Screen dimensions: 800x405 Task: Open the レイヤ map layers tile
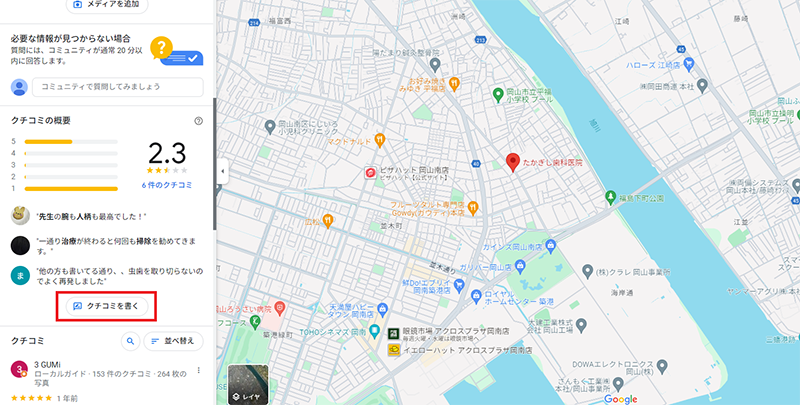[248, 384]
